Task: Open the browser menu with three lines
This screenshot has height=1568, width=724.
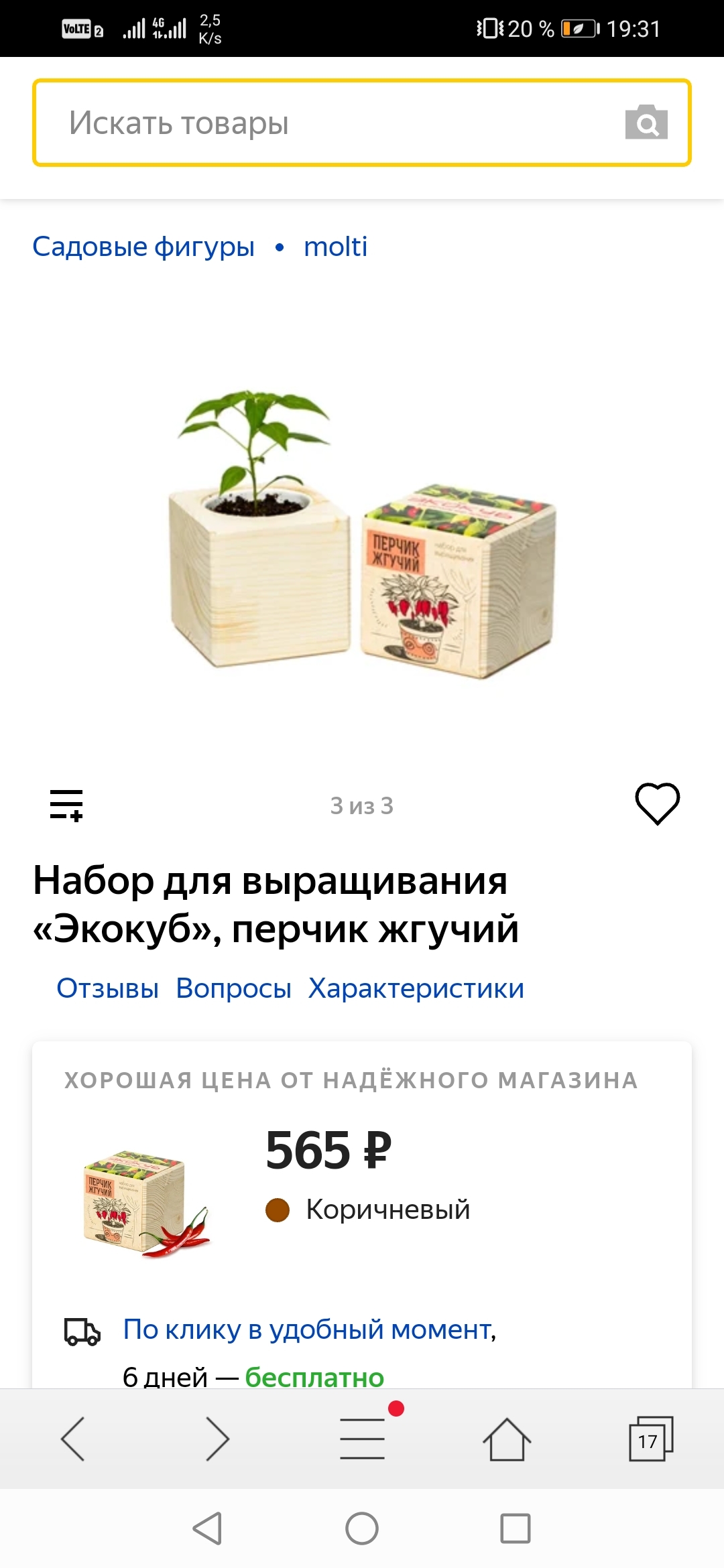Action: (x=363, y=1439)
